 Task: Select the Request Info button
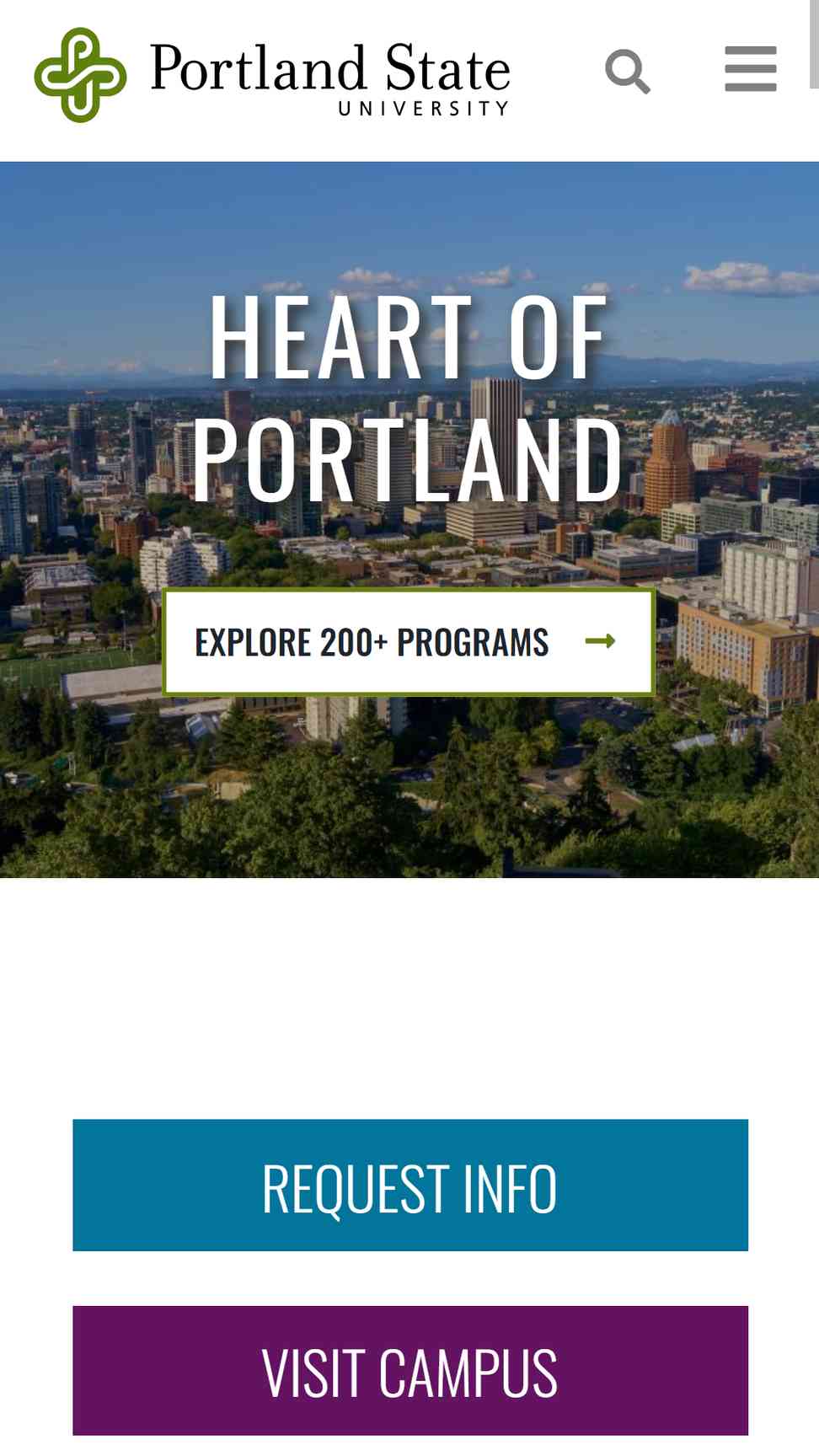(x=410, y=1185)
